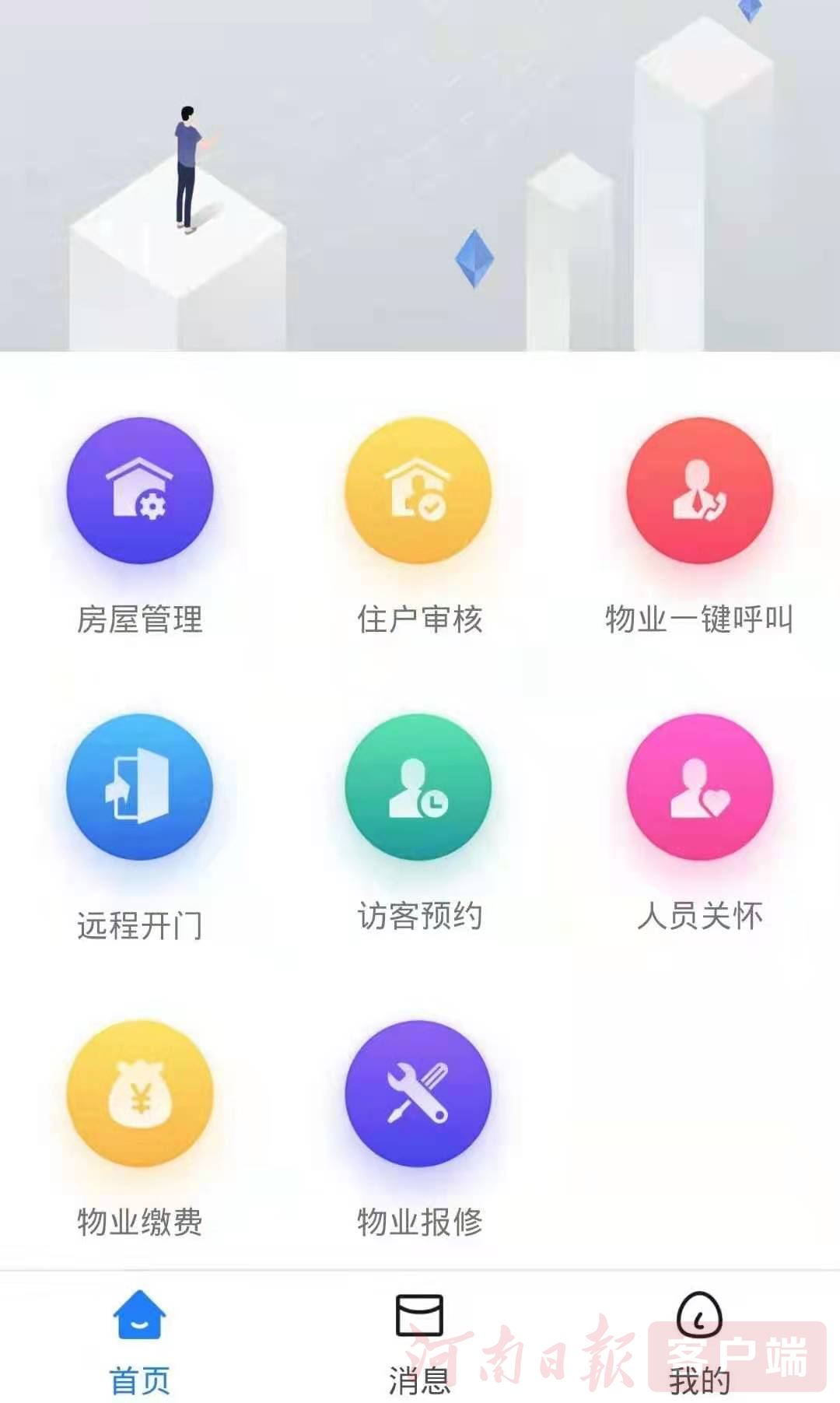This screenshot has width=840, height=1403.
Task: Open 住户审核 resident review
Action: (x=418, y=490)
